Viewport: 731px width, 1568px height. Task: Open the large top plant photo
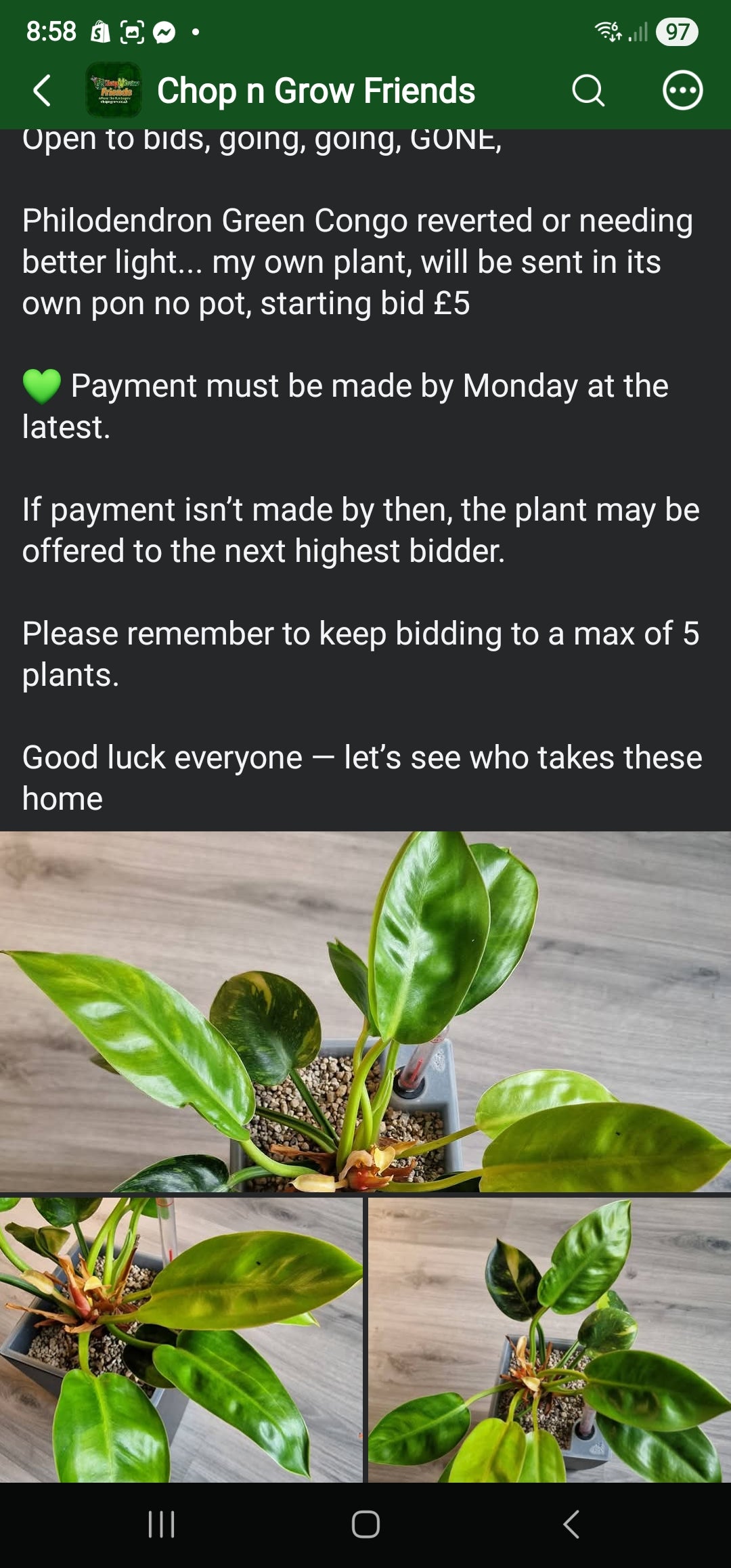365,1011
